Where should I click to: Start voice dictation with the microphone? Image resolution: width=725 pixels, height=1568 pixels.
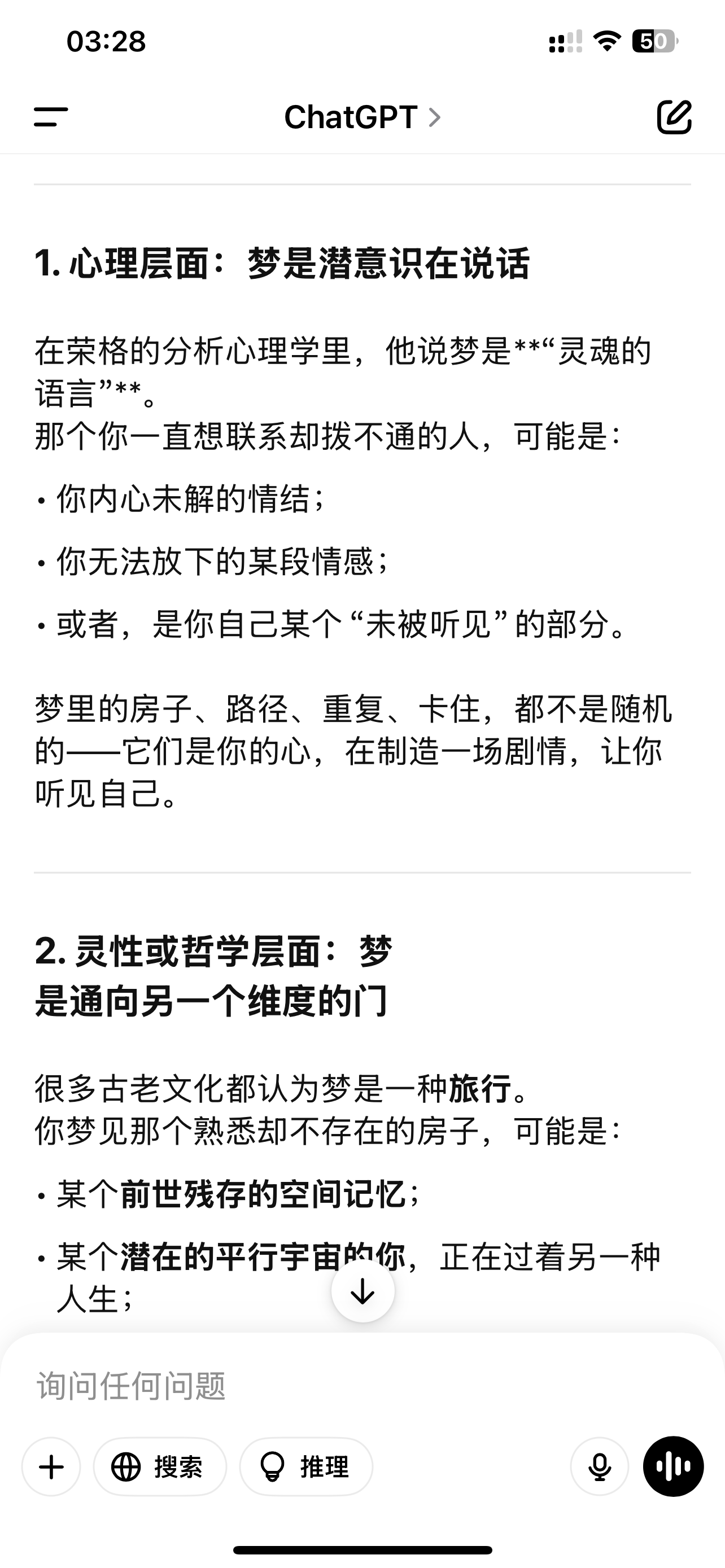pos(599,1466)
